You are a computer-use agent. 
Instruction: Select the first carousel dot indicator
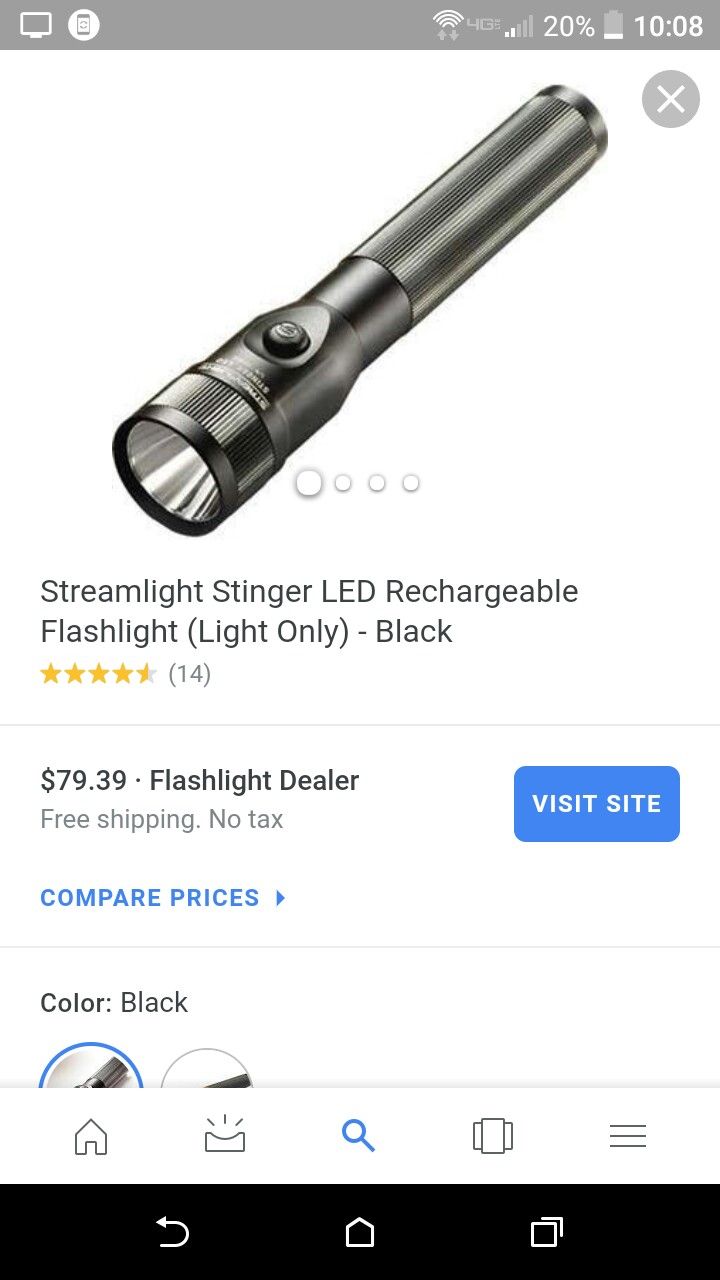[309, 482]
